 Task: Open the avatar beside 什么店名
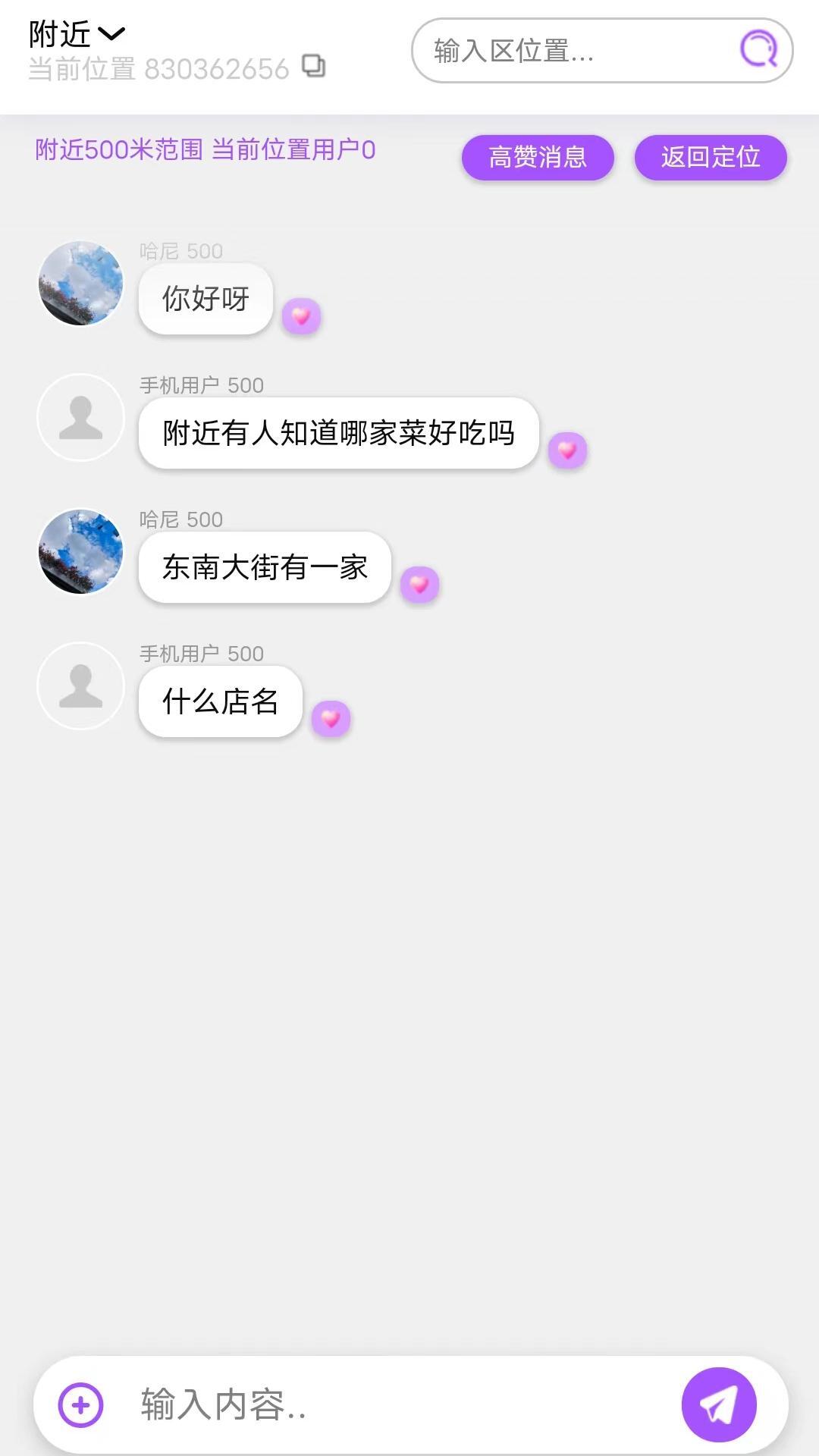[x=80, y=686]
